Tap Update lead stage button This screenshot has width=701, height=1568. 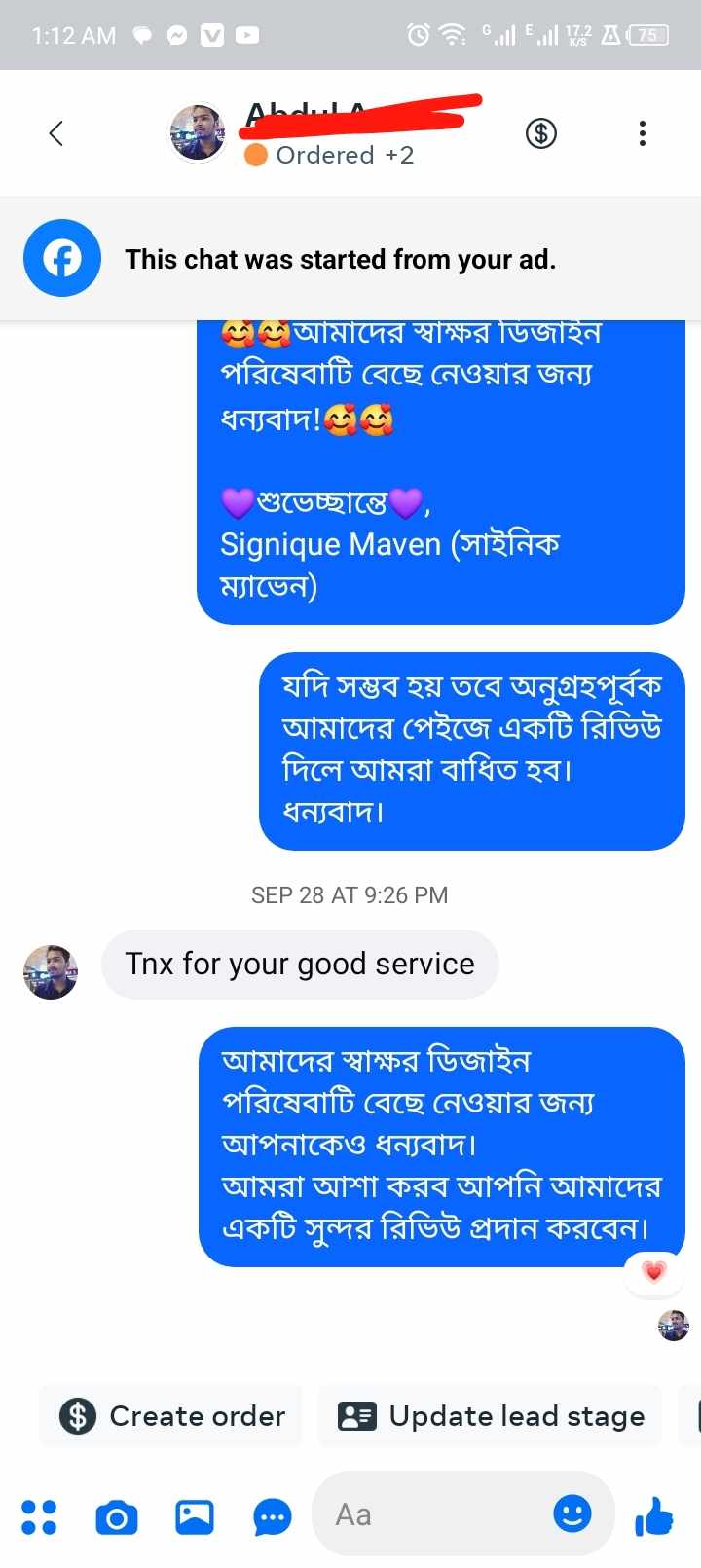491,1415
